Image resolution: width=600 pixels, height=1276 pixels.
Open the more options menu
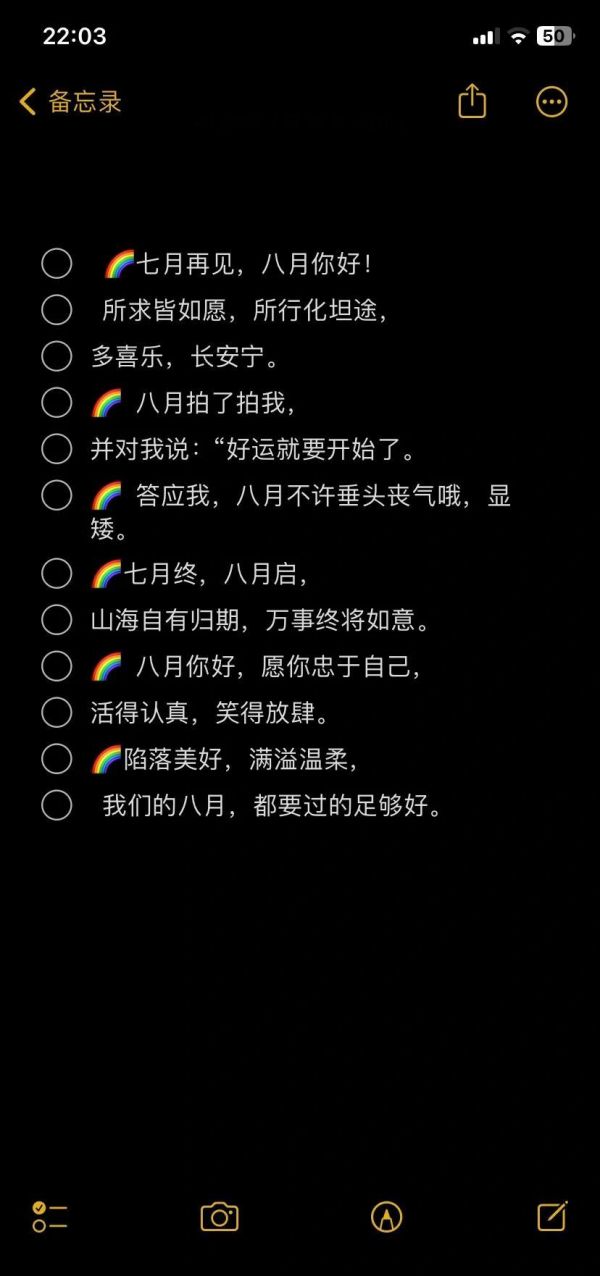pyautogui.click(x=552, y=102)
